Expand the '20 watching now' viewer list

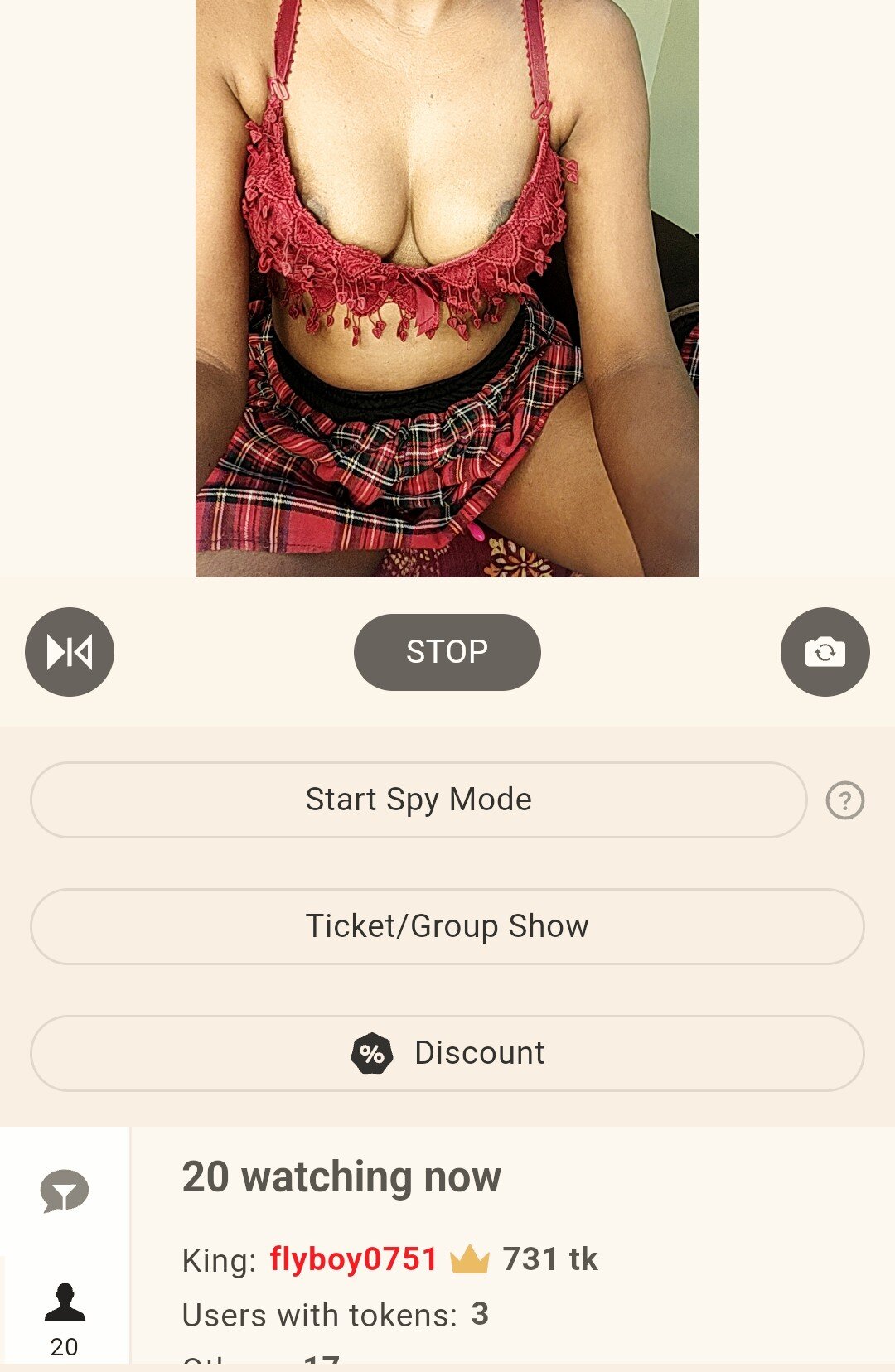(341, 1176)
